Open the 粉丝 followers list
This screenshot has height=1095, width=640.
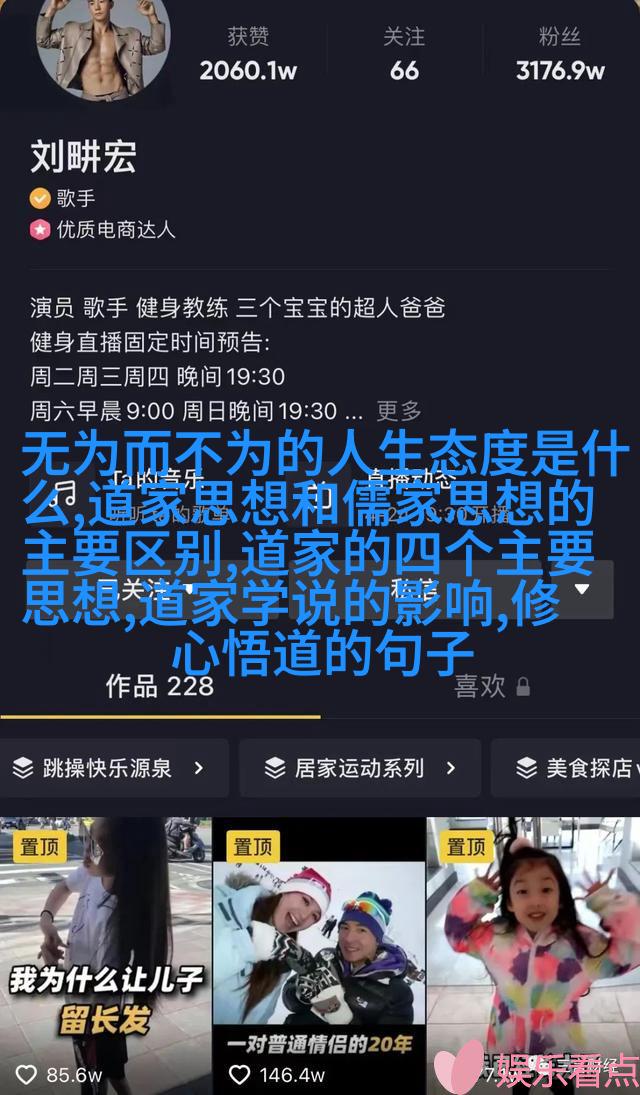point(560,55)
